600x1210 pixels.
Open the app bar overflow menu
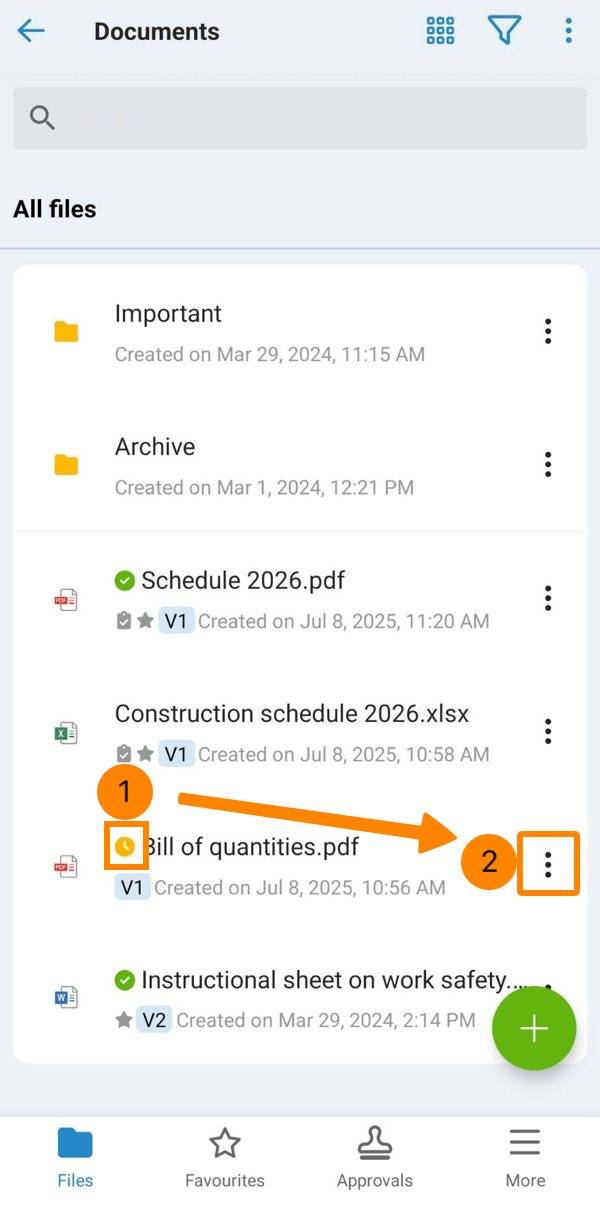[568, 31]
